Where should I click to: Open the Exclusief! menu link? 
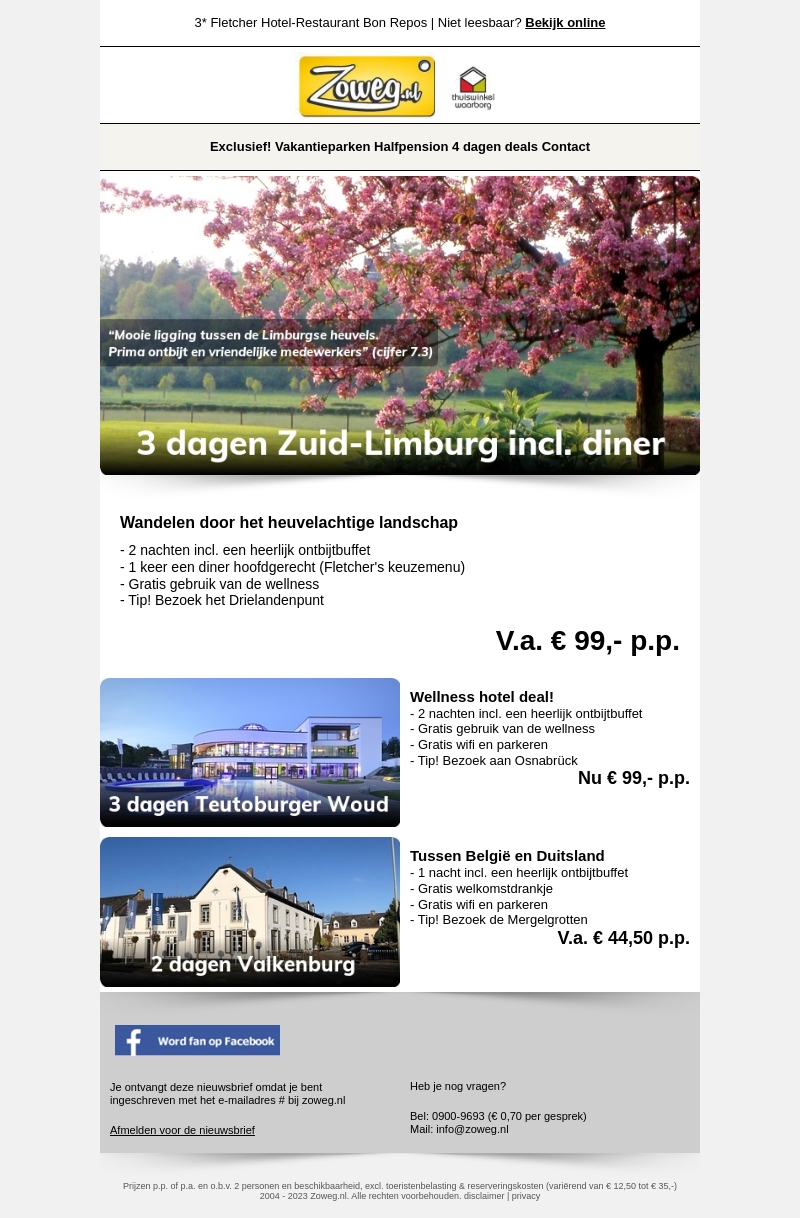[x=240, y=147]
